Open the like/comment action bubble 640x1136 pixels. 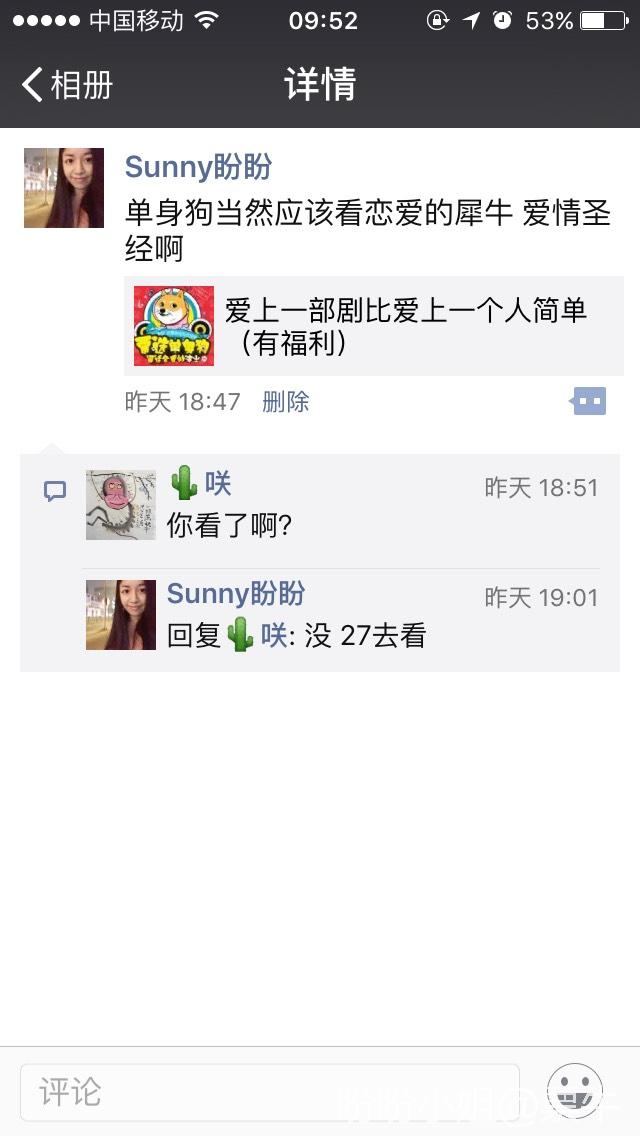[589, 402]
